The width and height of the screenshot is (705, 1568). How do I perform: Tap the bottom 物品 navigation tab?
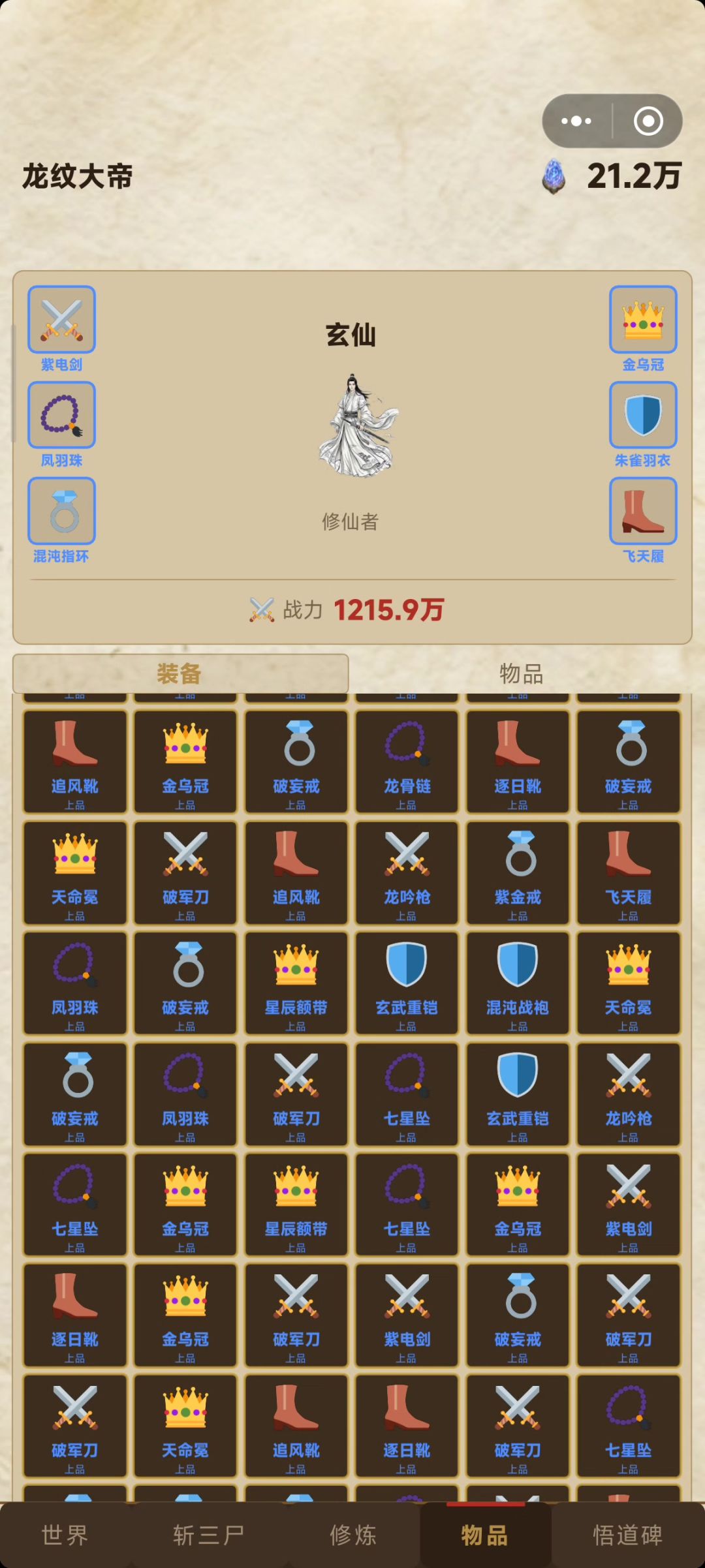click(485, 1535)
